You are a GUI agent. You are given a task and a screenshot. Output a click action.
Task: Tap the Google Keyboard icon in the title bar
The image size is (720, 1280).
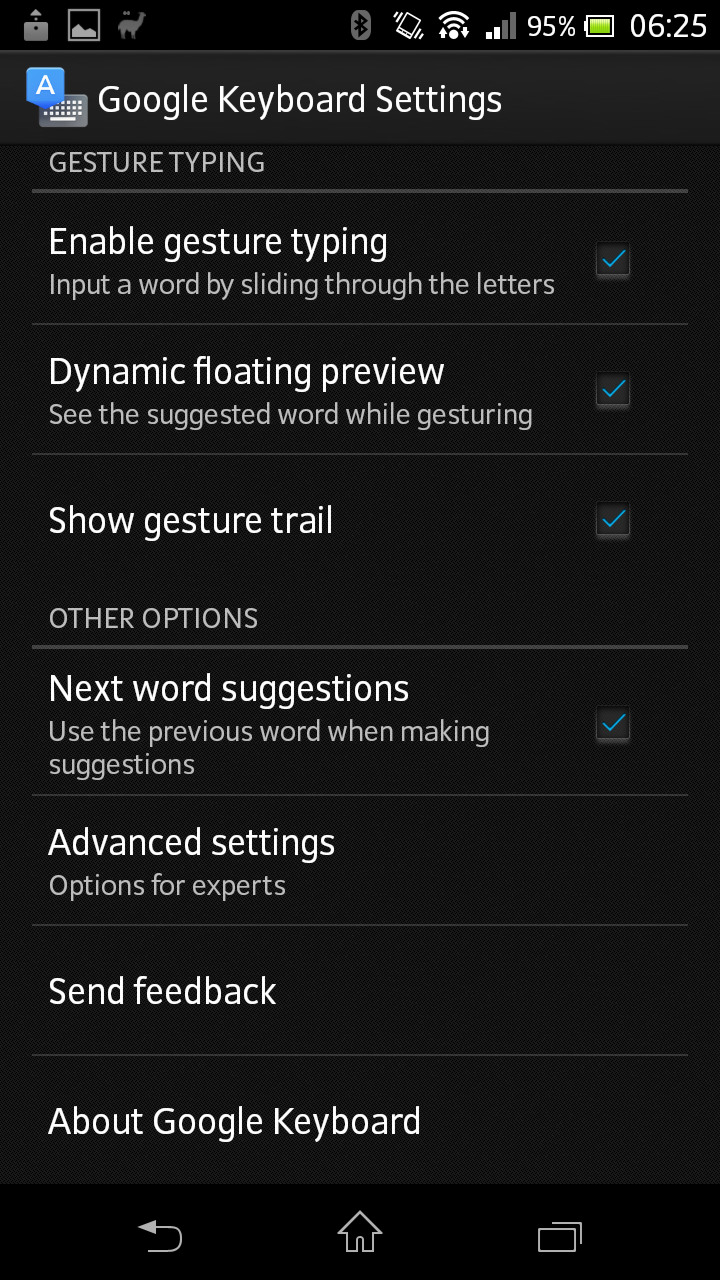pos(56,98)
